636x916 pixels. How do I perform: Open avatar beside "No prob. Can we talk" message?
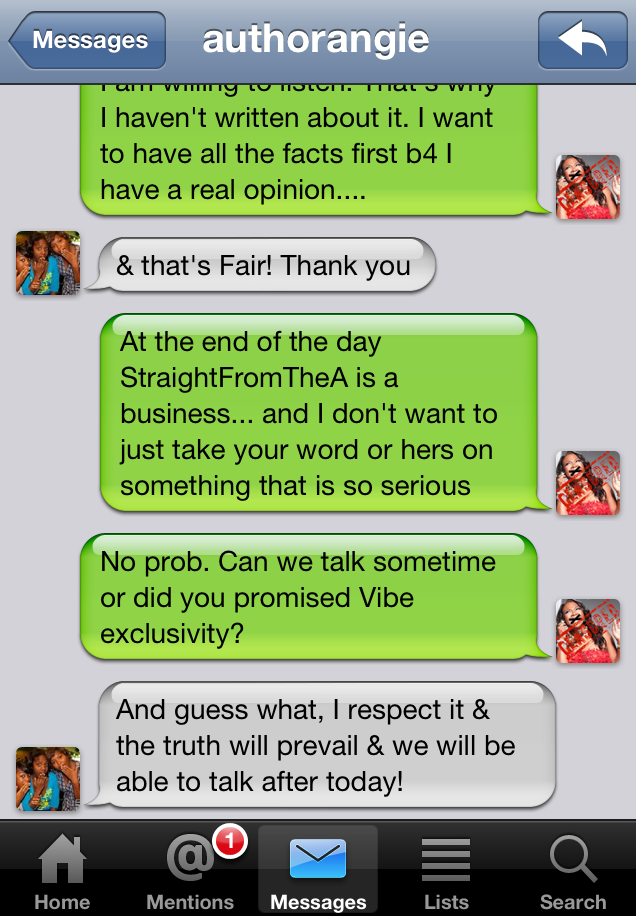pos(588,631)
